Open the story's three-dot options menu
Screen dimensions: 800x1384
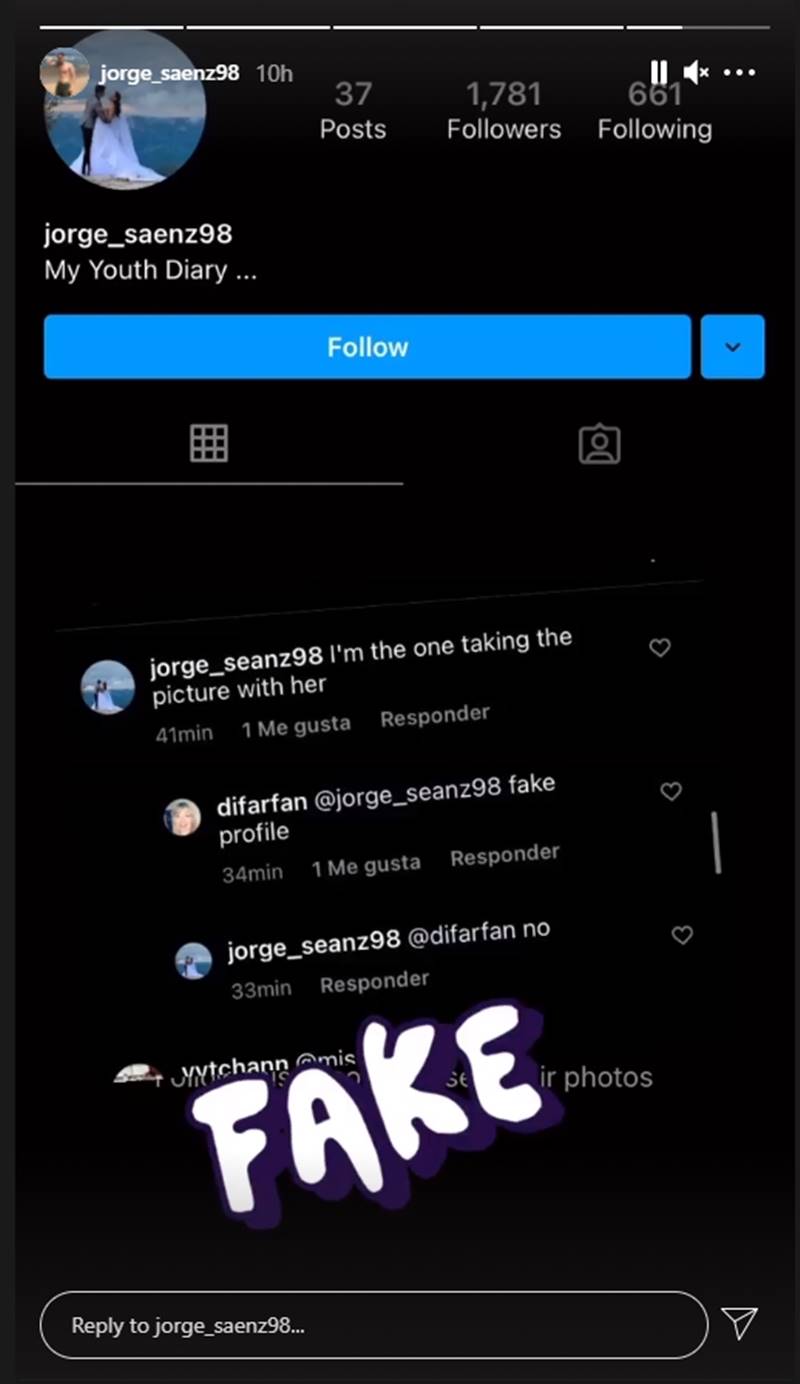739,72
